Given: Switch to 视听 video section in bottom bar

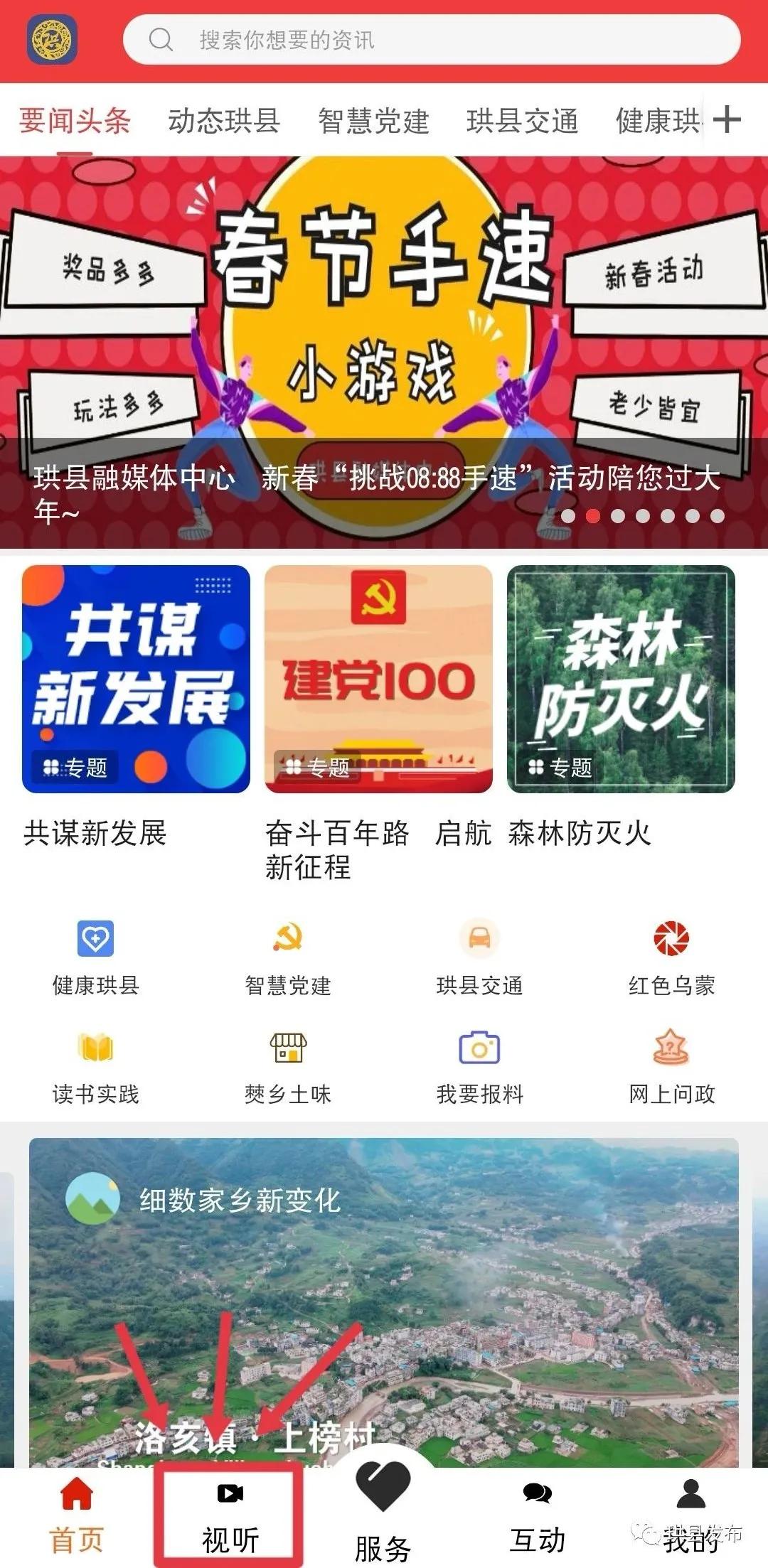Looking at the screenshot, I should pyautogui.click(x=230, y=1507).
